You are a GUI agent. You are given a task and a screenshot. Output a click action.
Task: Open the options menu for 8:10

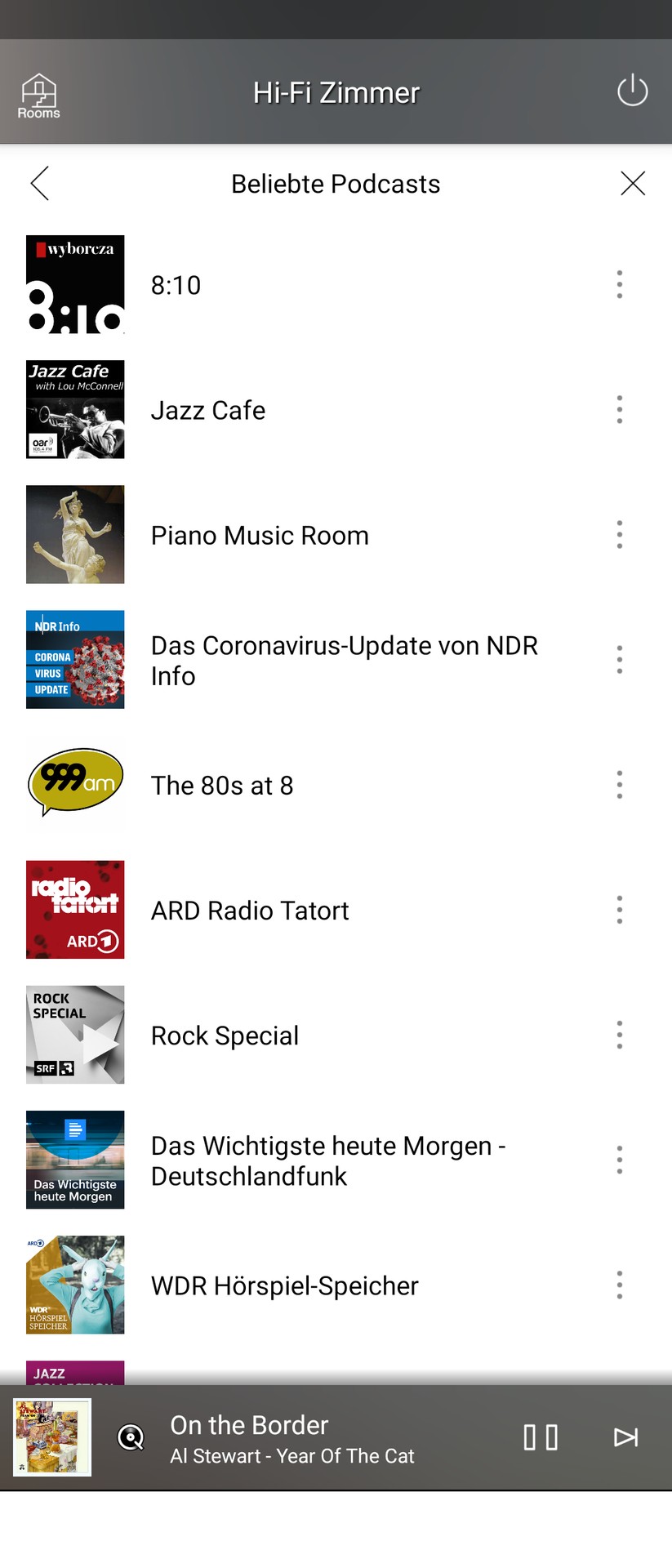tap(619, 284)
